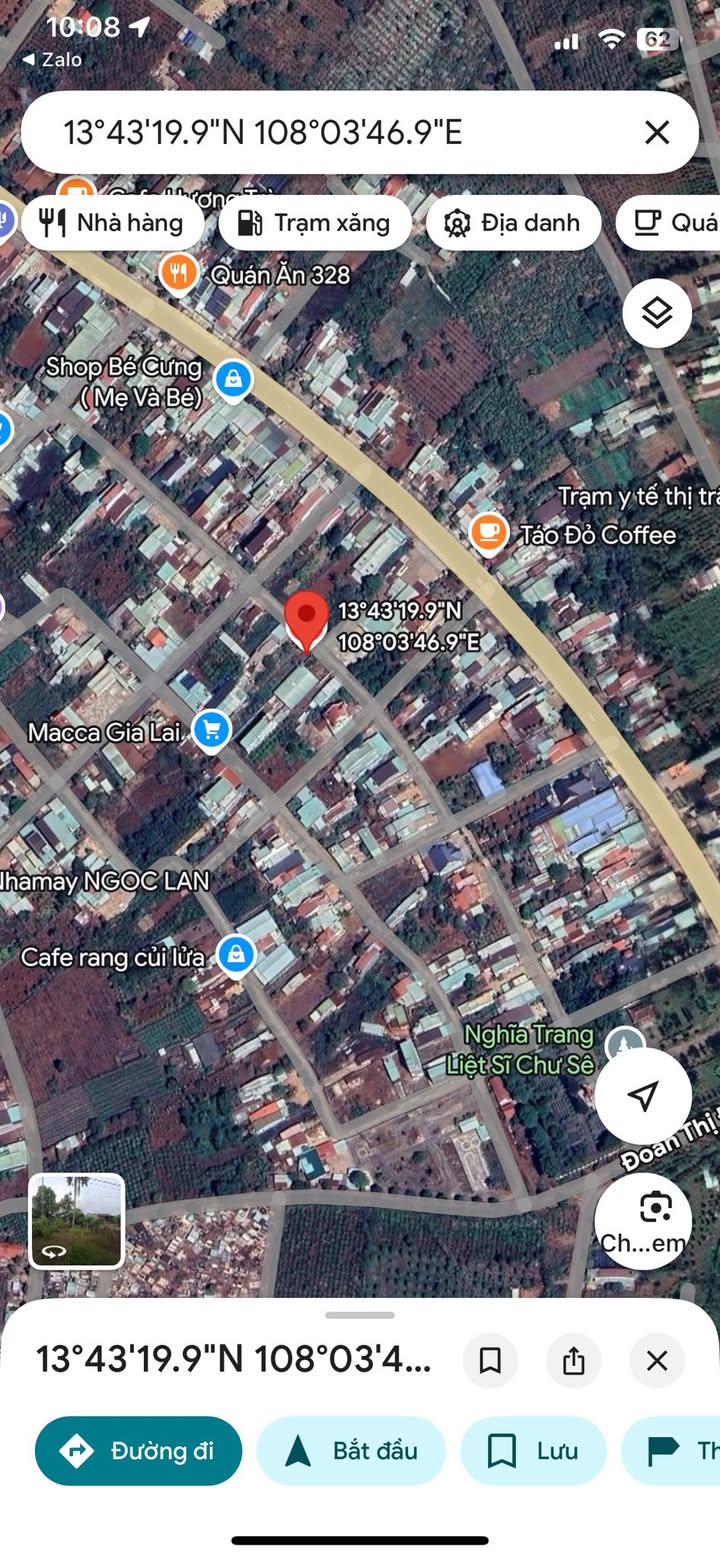Screen dimensions: 720x1559
Task: Save the place with bookmark icon
Action: (490, 1360)
